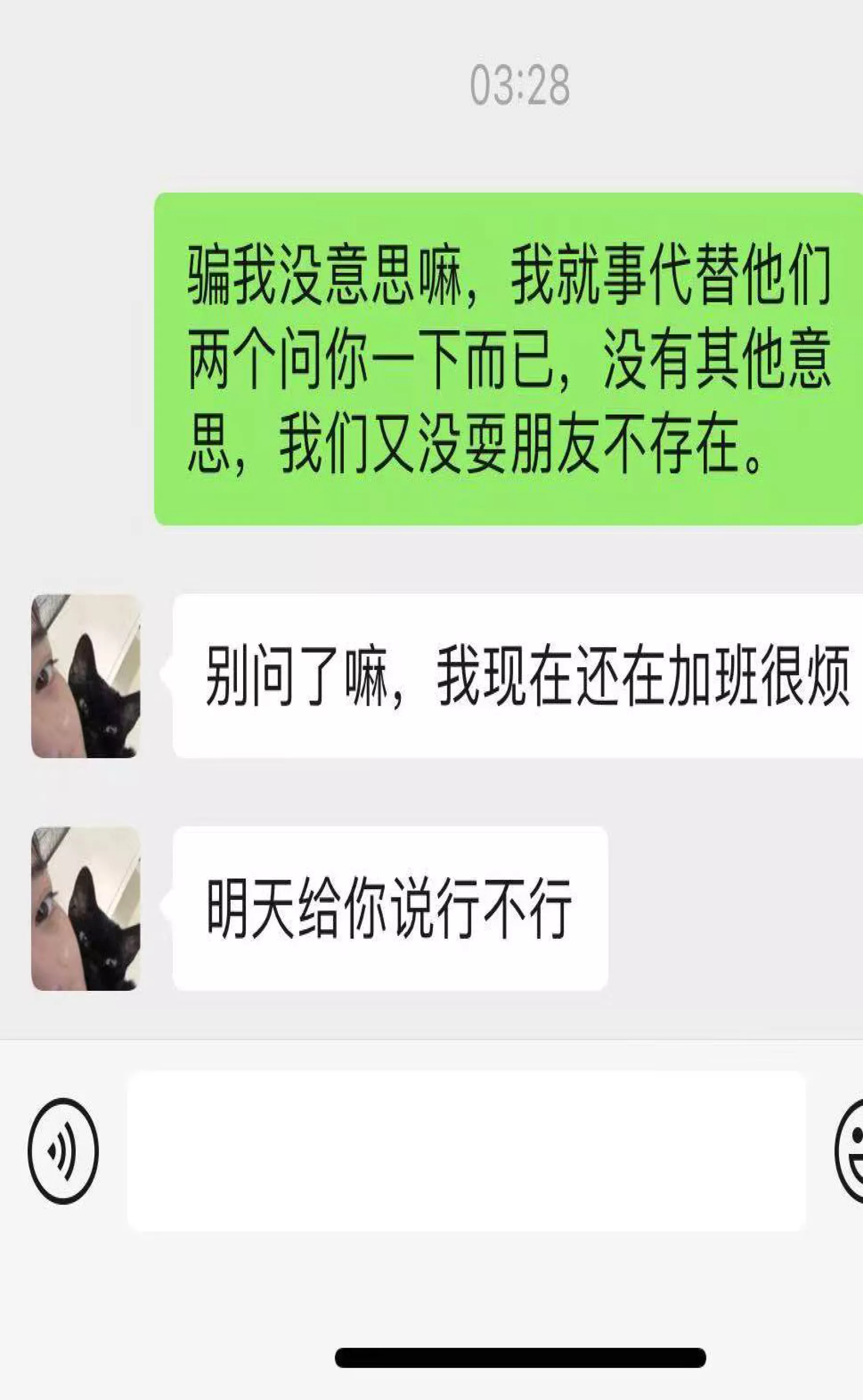
Task: Open sender's avatar beside '别问了嘛' message
Action: pos(86,676)
